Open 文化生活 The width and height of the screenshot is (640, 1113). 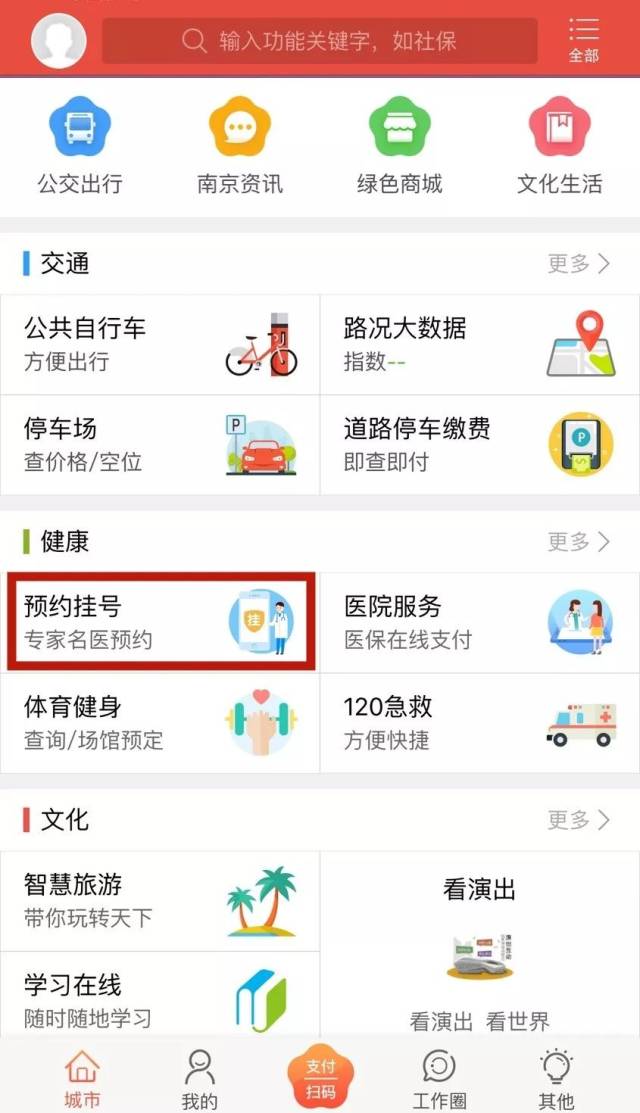[559, 147]
